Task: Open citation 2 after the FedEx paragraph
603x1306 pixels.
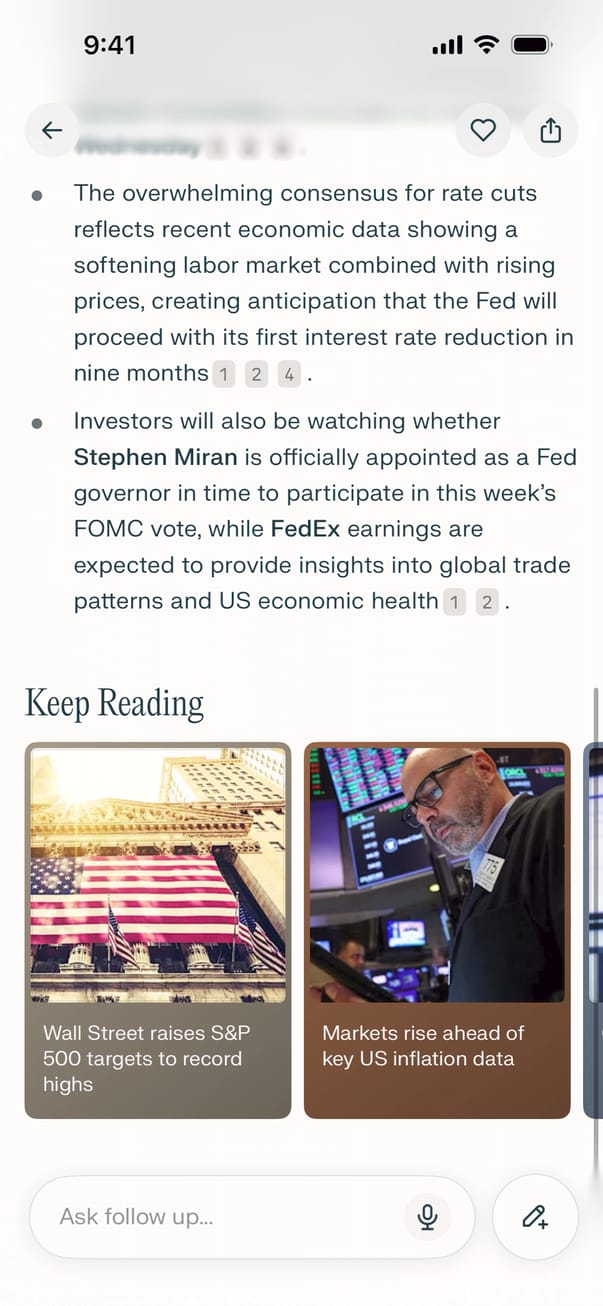Action: pyautogui.click(x=486, y=602)
